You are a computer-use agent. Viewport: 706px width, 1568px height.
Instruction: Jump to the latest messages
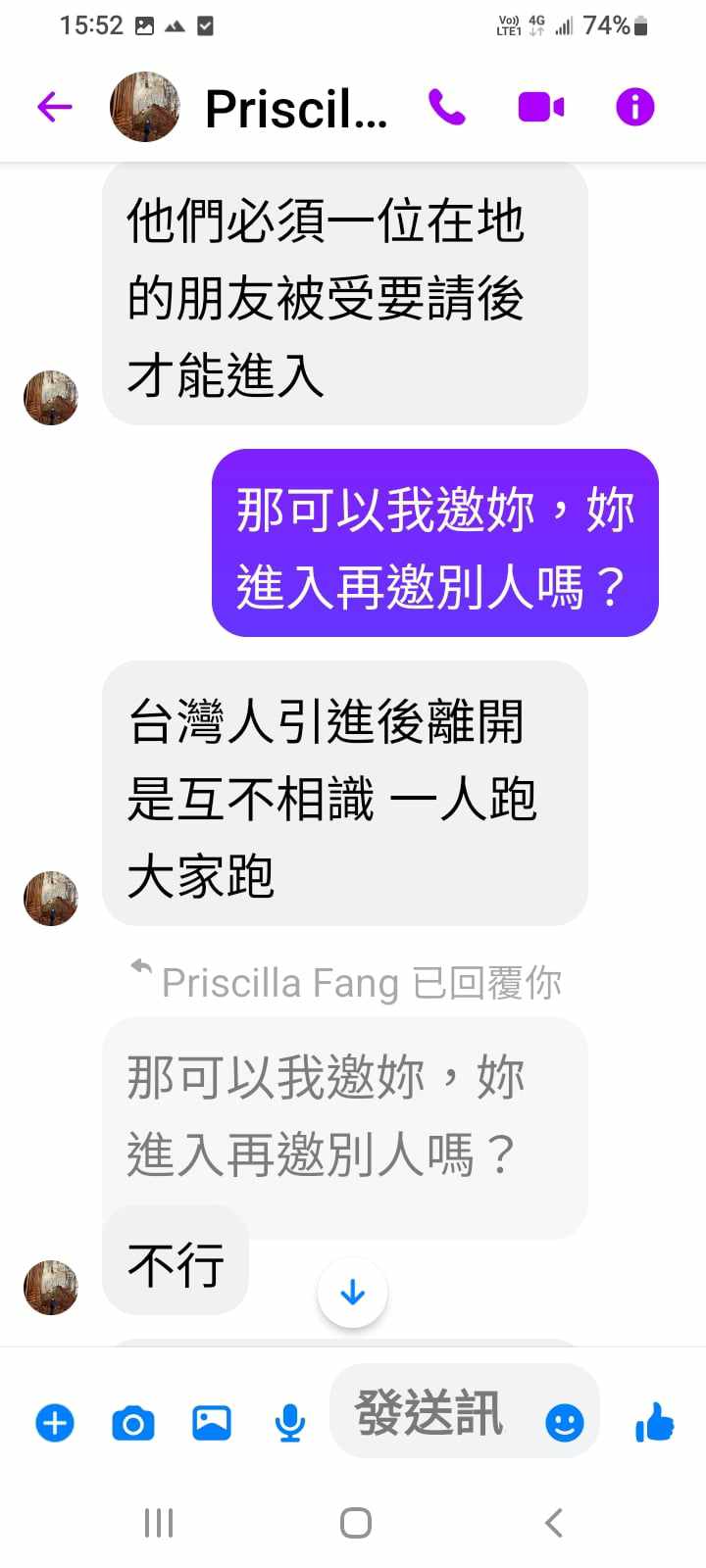coord(353,1293)
